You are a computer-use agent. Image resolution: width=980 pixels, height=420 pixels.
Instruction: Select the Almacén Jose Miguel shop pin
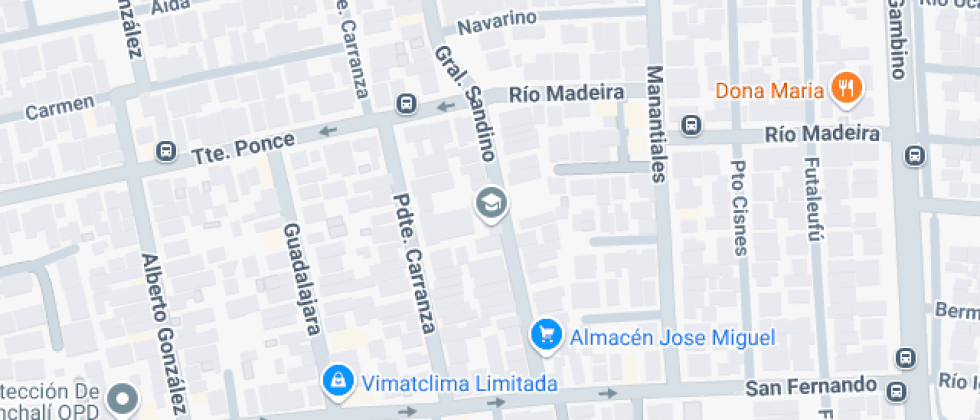tap(546, 336)
